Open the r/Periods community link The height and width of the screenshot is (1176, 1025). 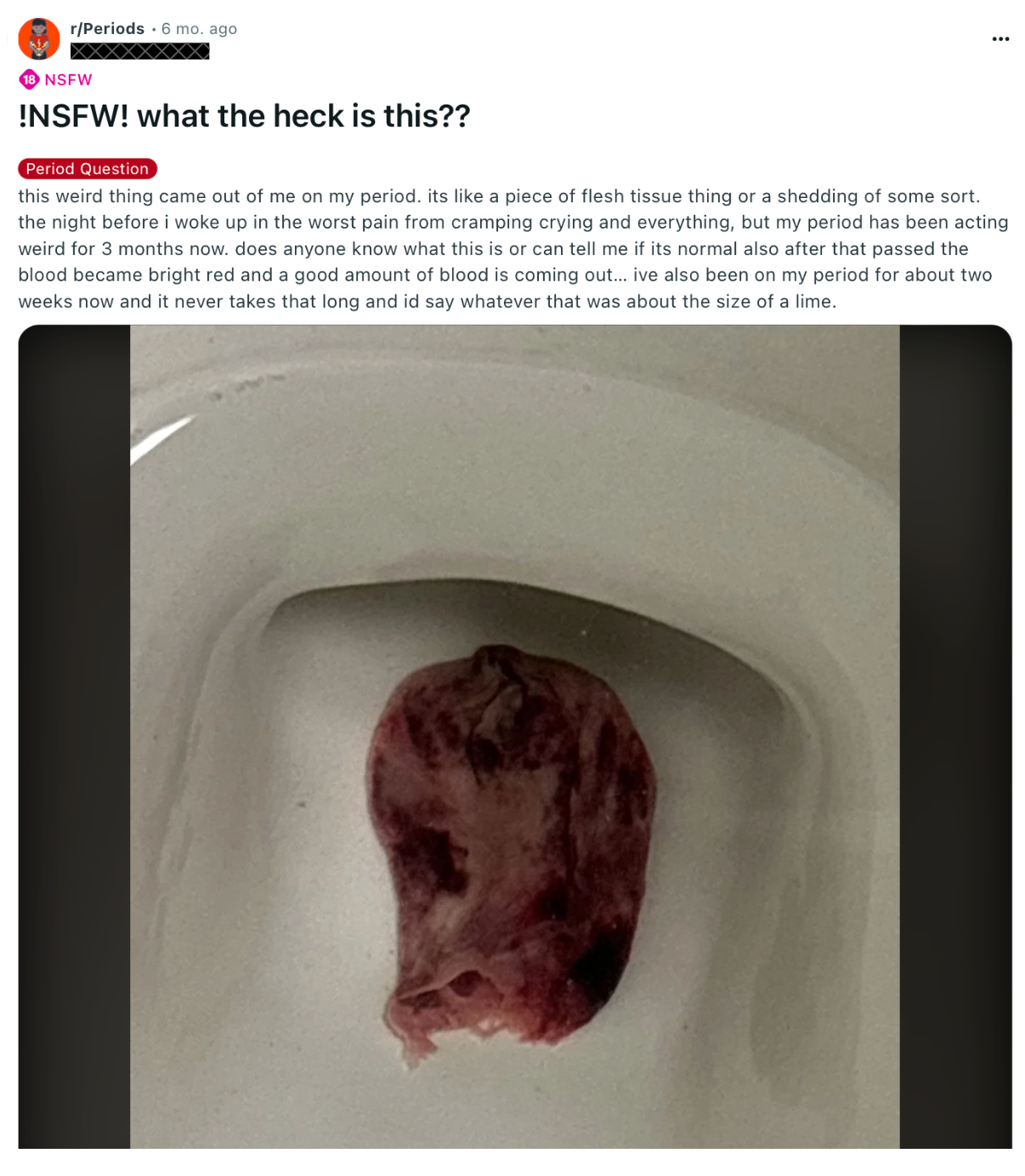pos(107,29)
